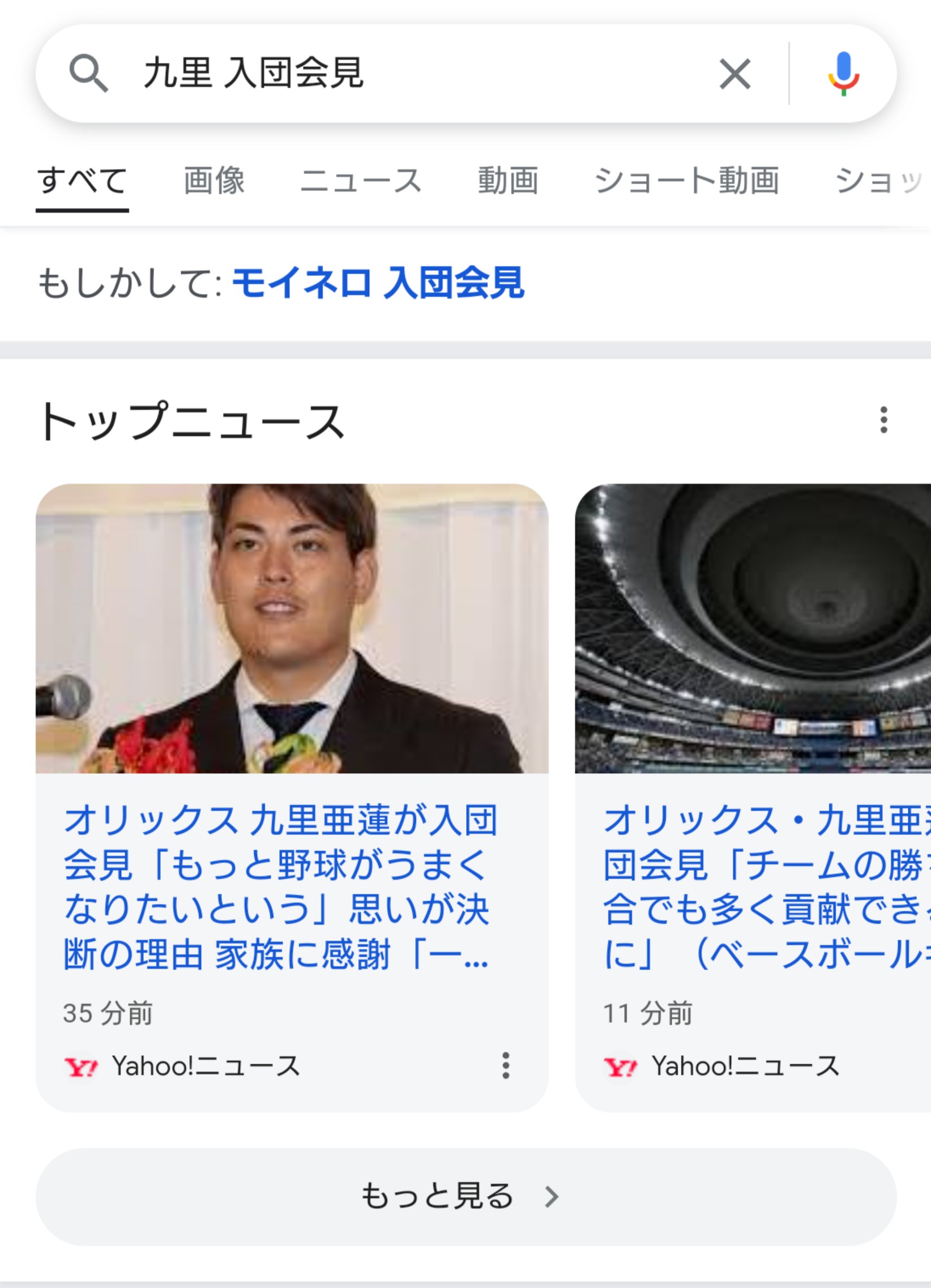The image size is (931, 1288).
Task: Tap the search field containing 九里 入団会見
Action: pos(398,73)
